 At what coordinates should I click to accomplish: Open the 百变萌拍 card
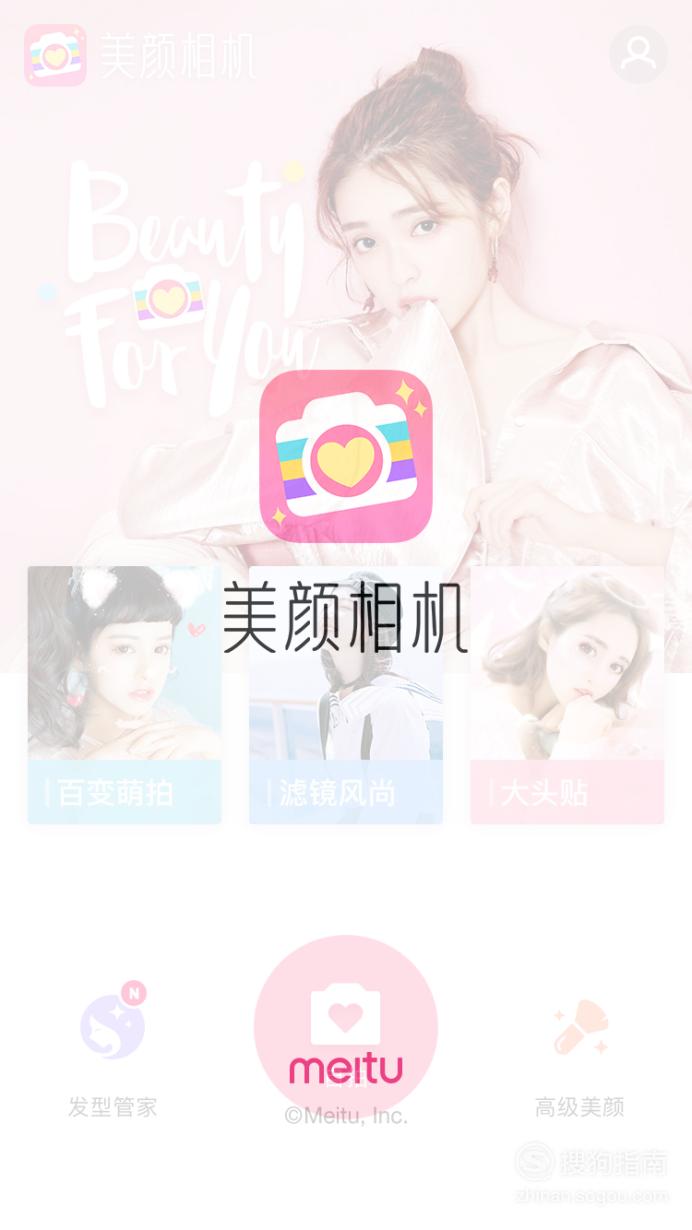(124, 695)
